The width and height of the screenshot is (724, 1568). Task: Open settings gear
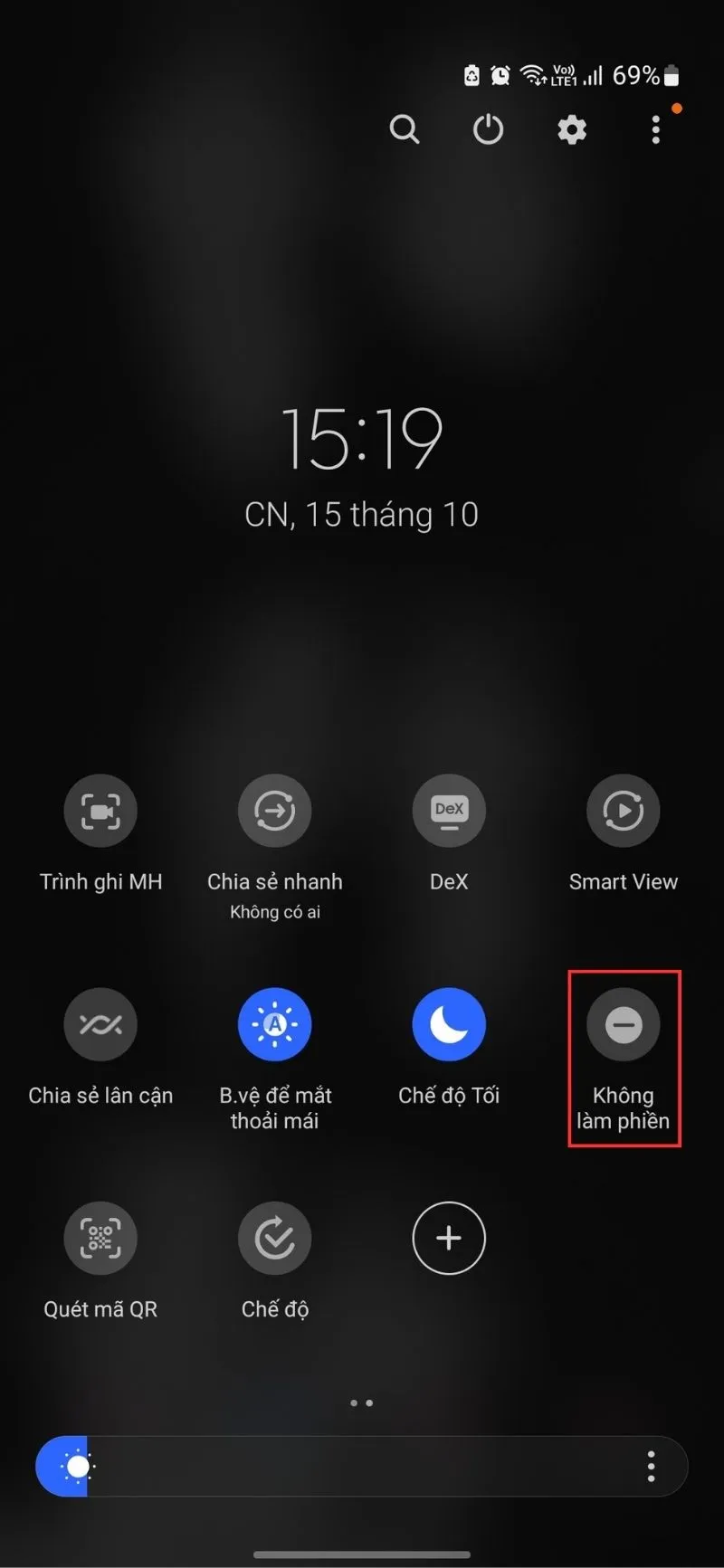point(572,130)
